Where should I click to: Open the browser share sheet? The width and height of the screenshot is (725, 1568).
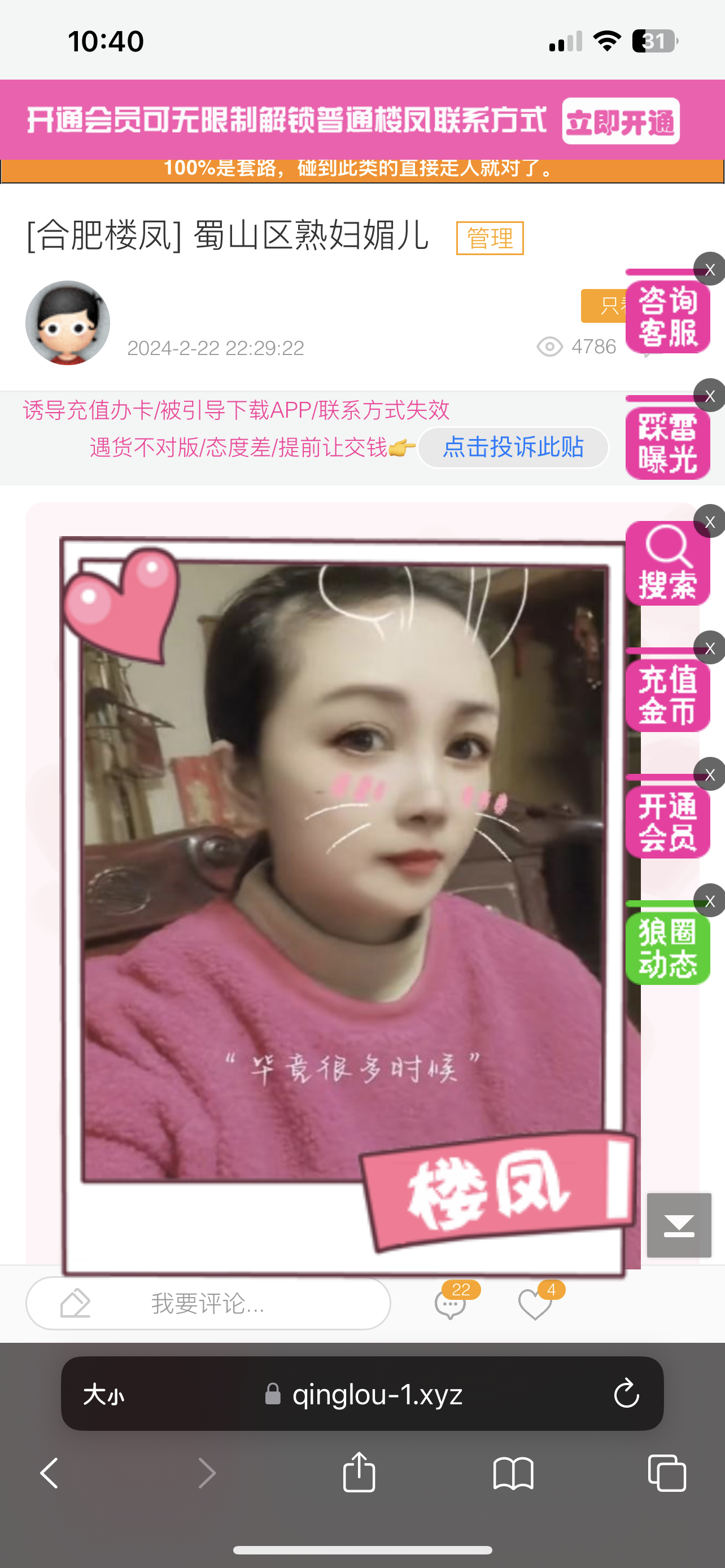359,1473
